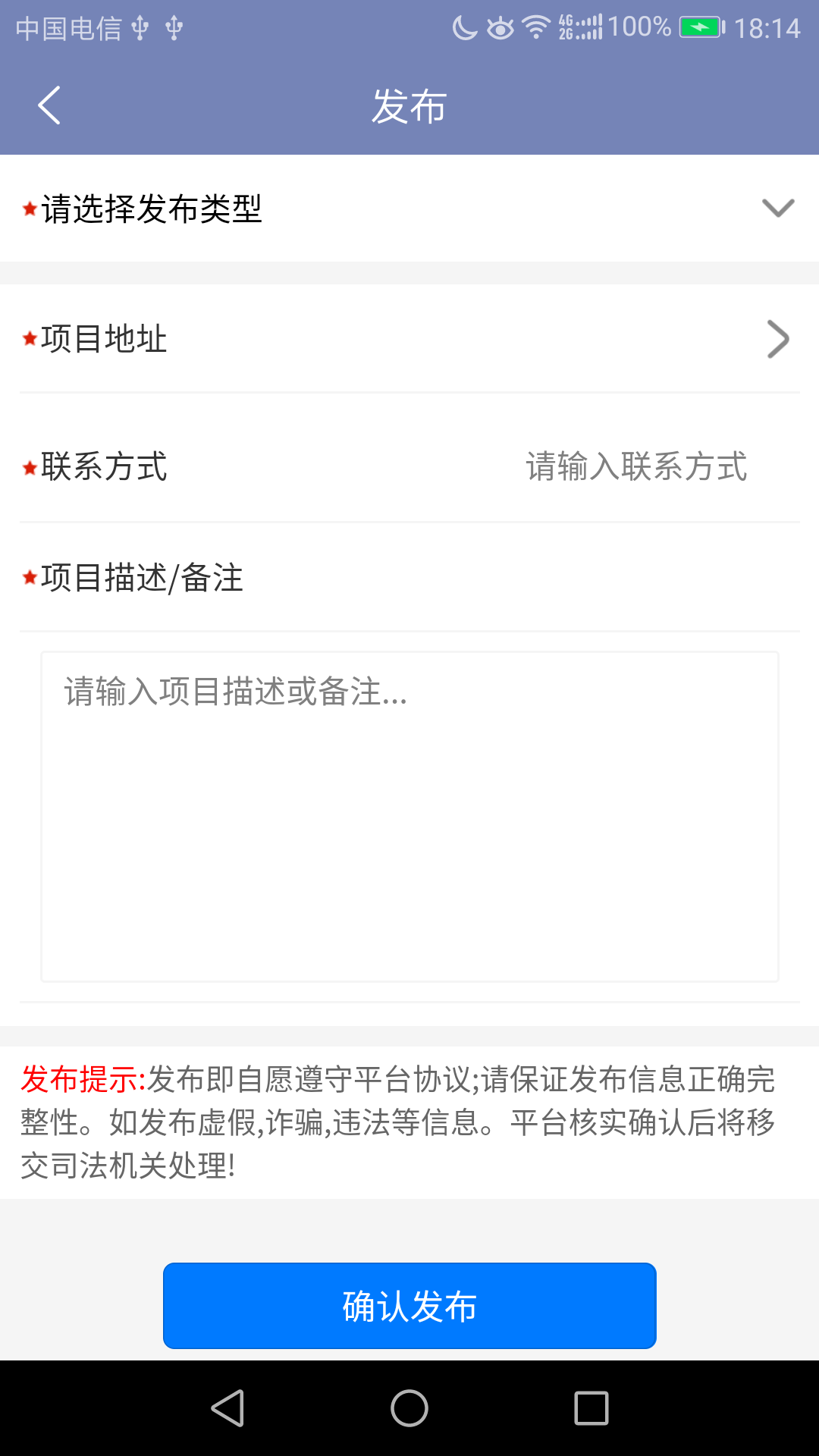
Task: Tap the red star beside 请选择发布类型
Action: (28, 207)
